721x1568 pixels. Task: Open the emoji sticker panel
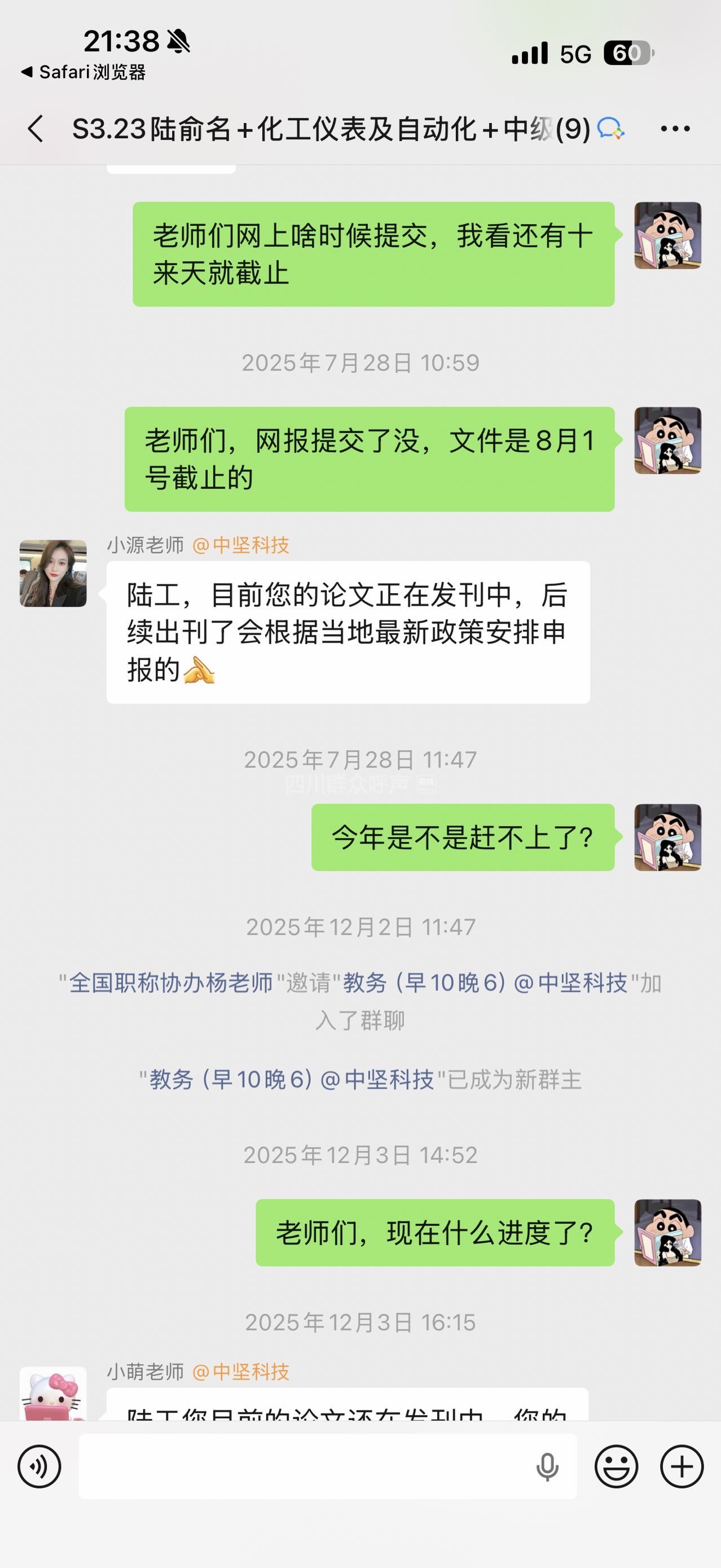616,1466
